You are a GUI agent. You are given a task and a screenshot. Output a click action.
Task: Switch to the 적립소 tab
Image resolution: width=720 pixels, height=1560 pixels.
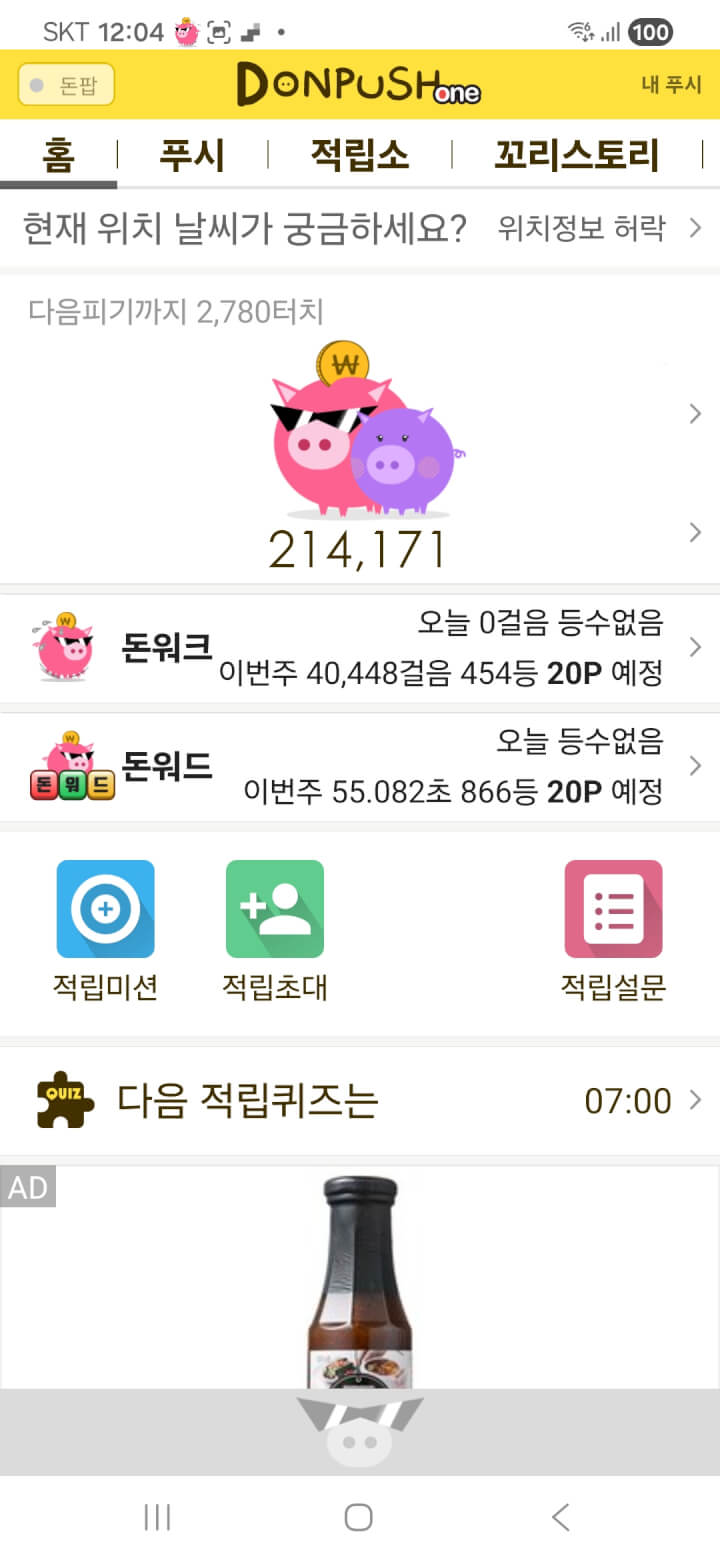point(359,156)
